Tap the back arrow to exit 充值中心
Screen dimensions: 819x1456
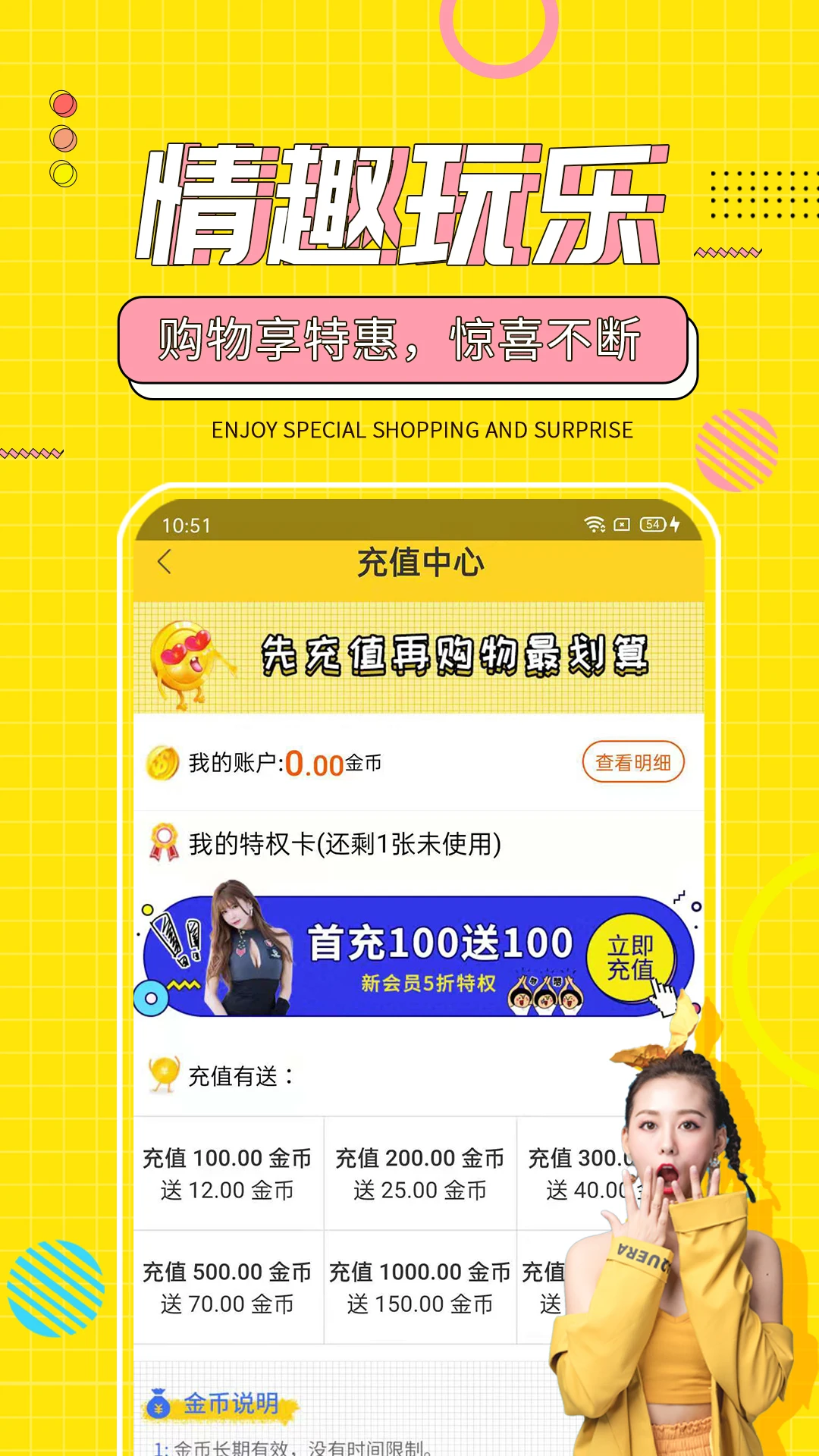pos(165,563)
